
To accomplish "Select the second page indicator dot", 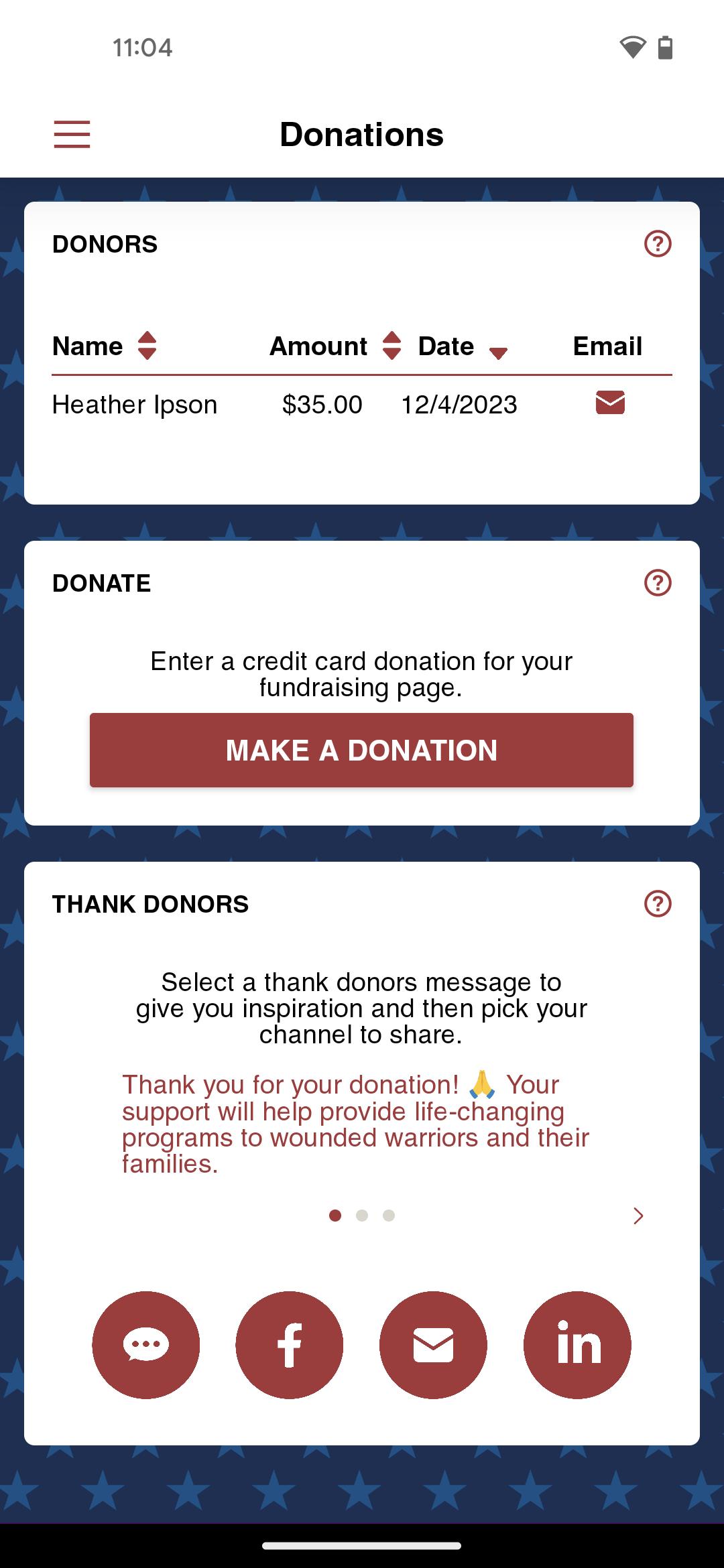I will click(x=362, y=1216).
